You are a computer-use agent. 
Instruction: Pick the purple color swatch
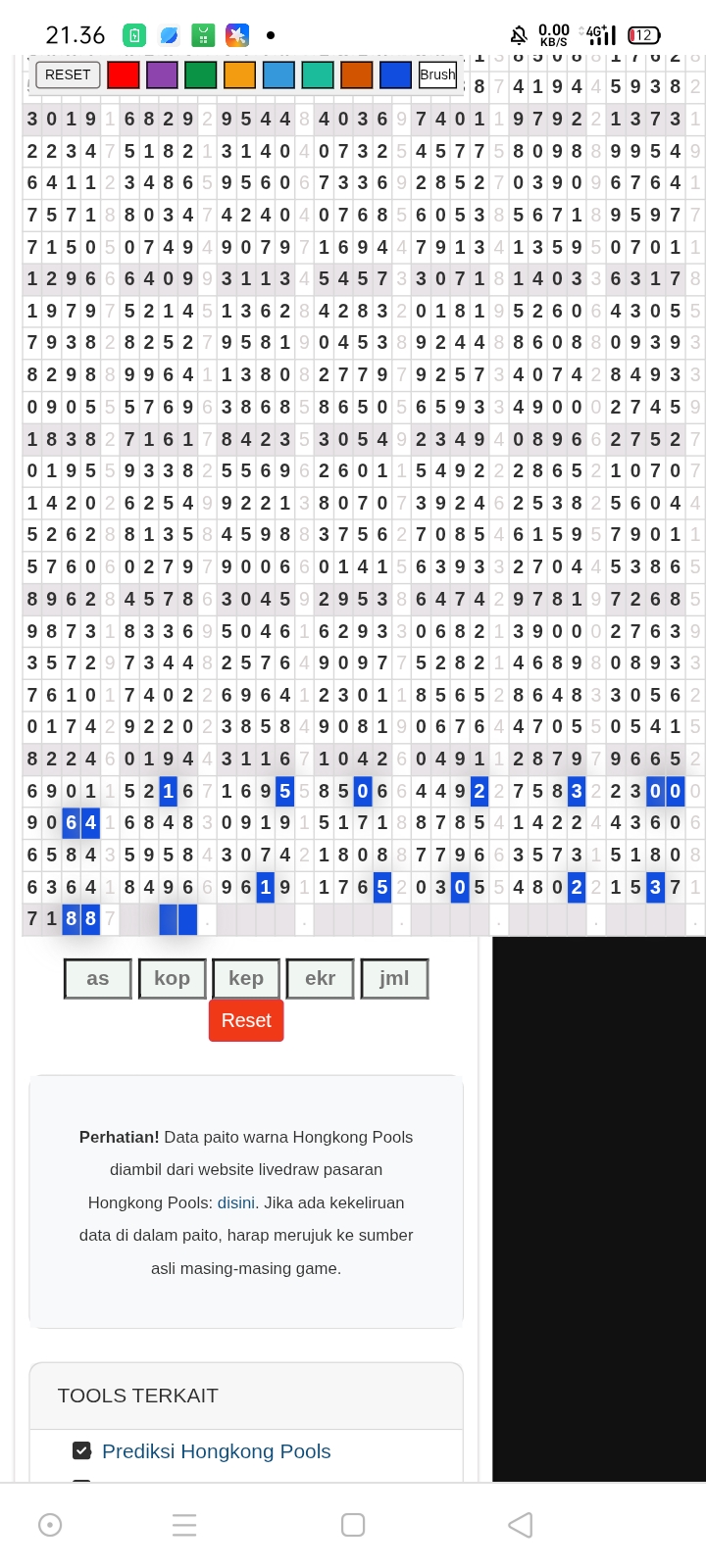click(162, 74)
